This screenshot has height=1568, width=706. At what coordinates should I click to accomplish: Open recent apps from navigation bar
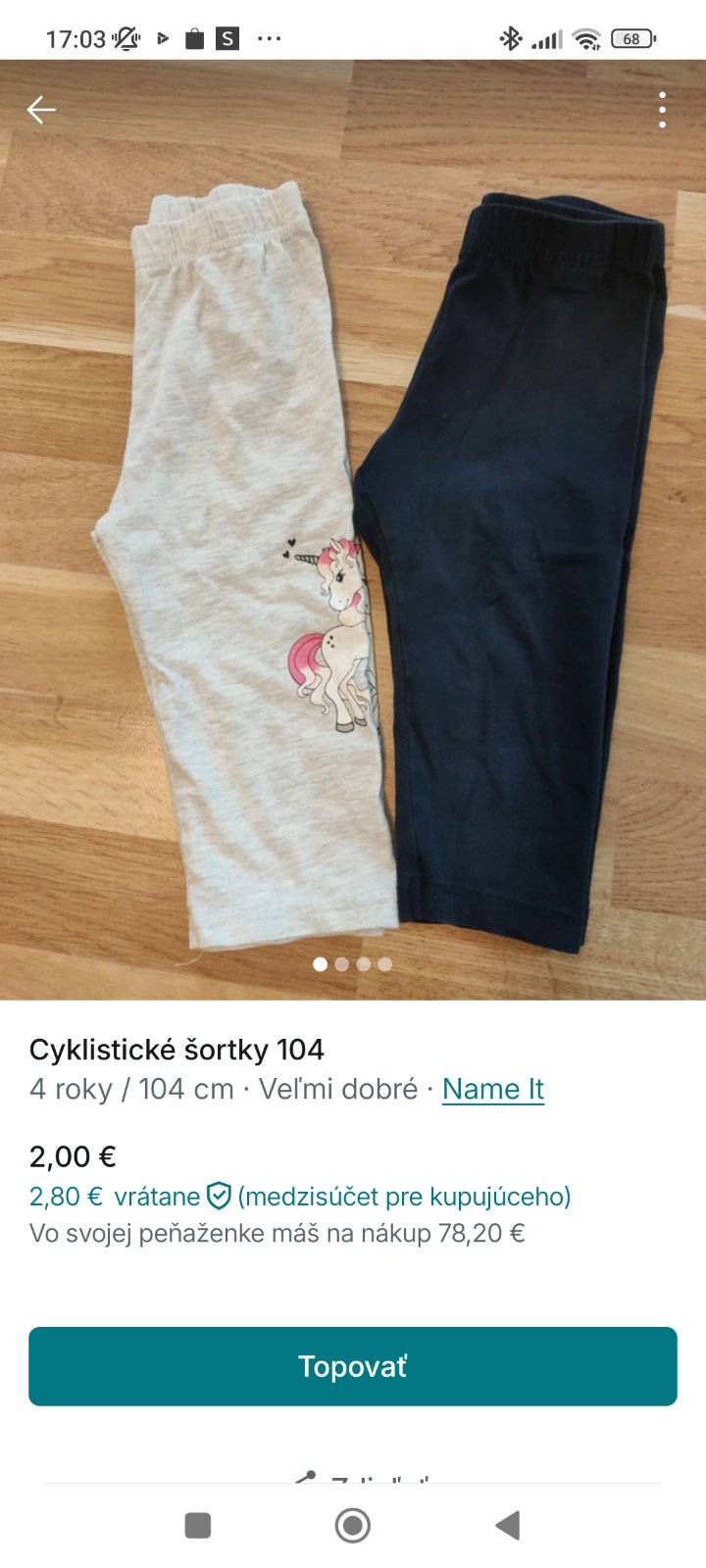(x=198, y=1525)
